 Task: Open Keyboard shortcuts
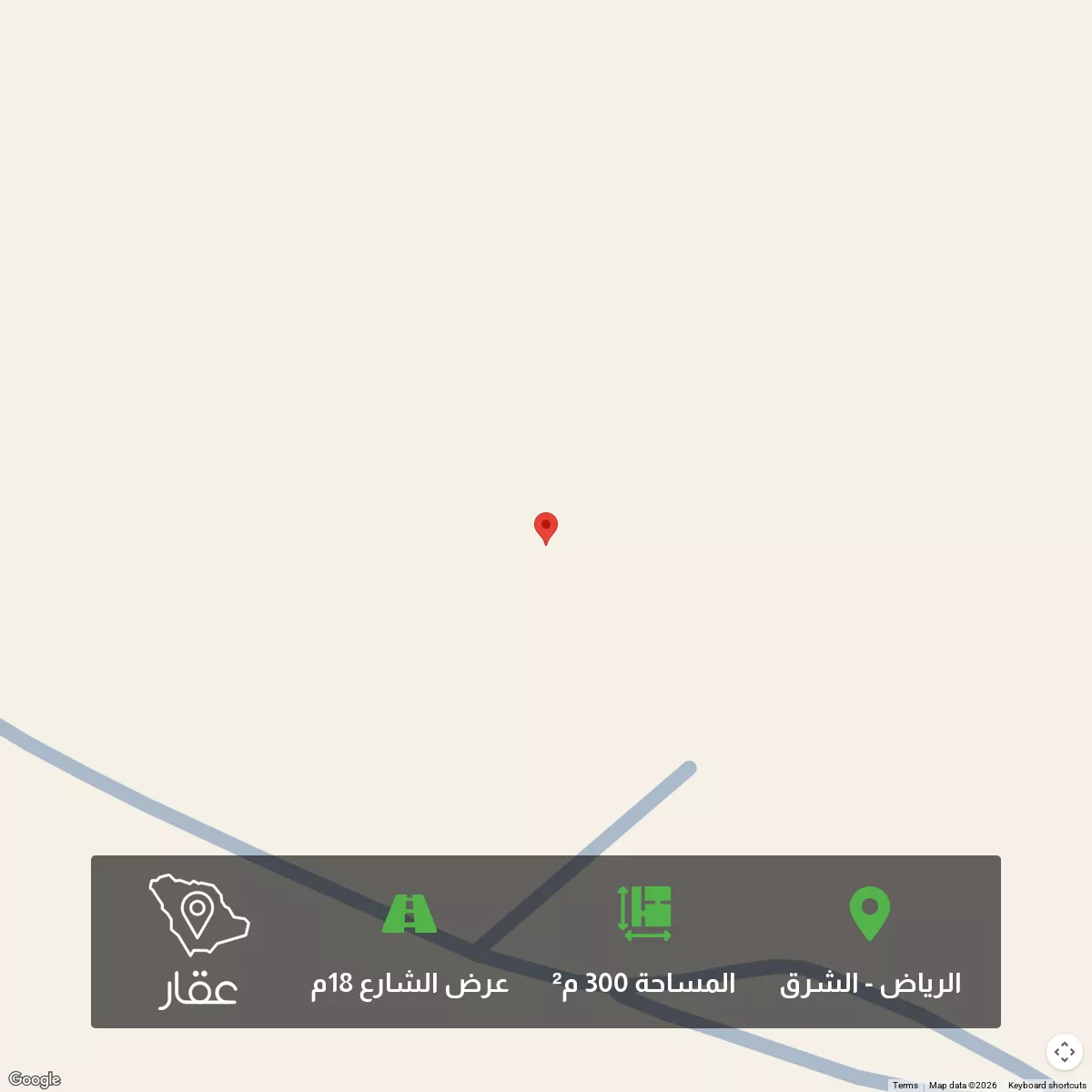[1046, 1085]
